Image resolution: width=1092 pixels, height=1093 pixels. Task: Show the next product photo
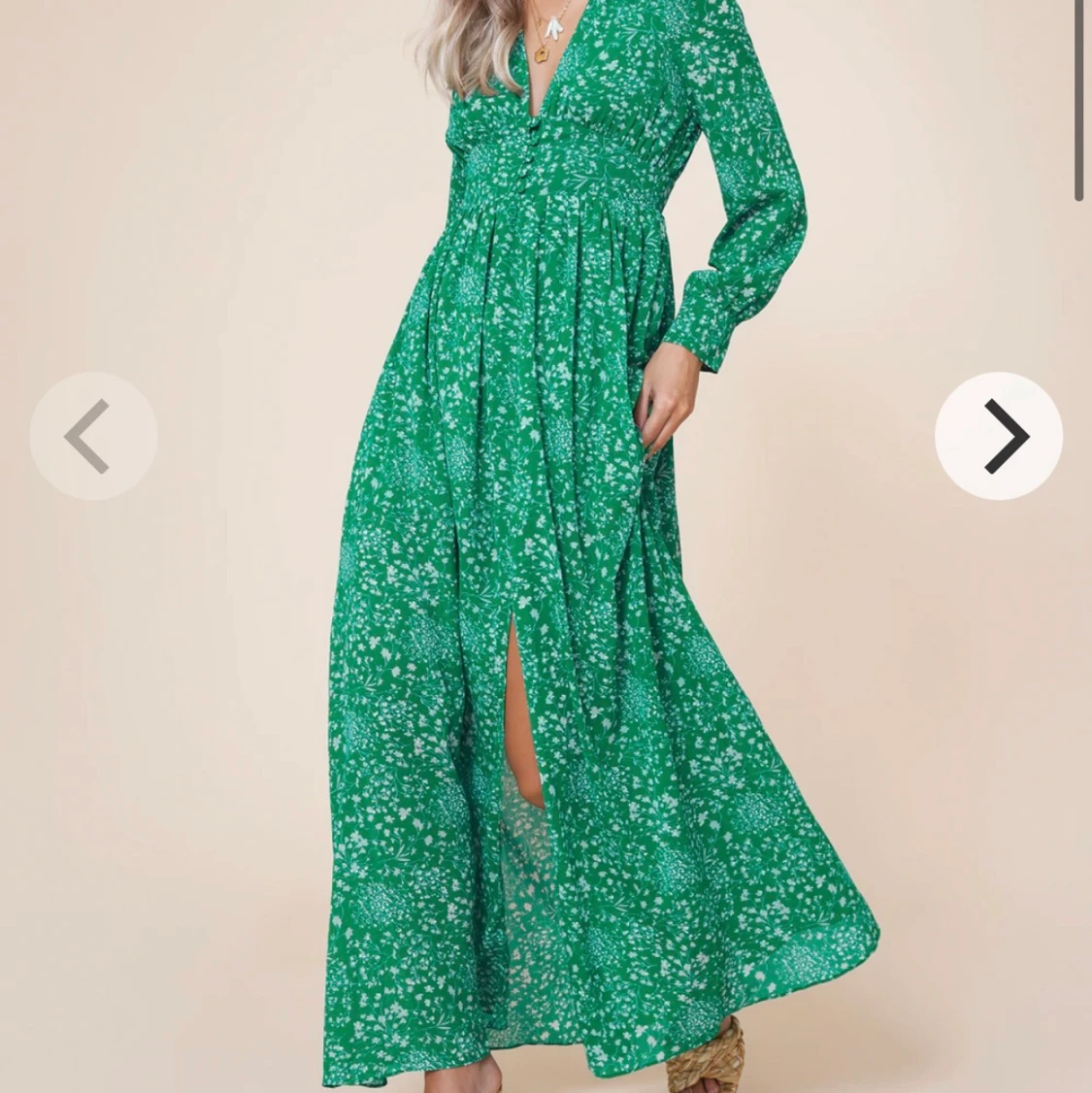click(999, 436)
